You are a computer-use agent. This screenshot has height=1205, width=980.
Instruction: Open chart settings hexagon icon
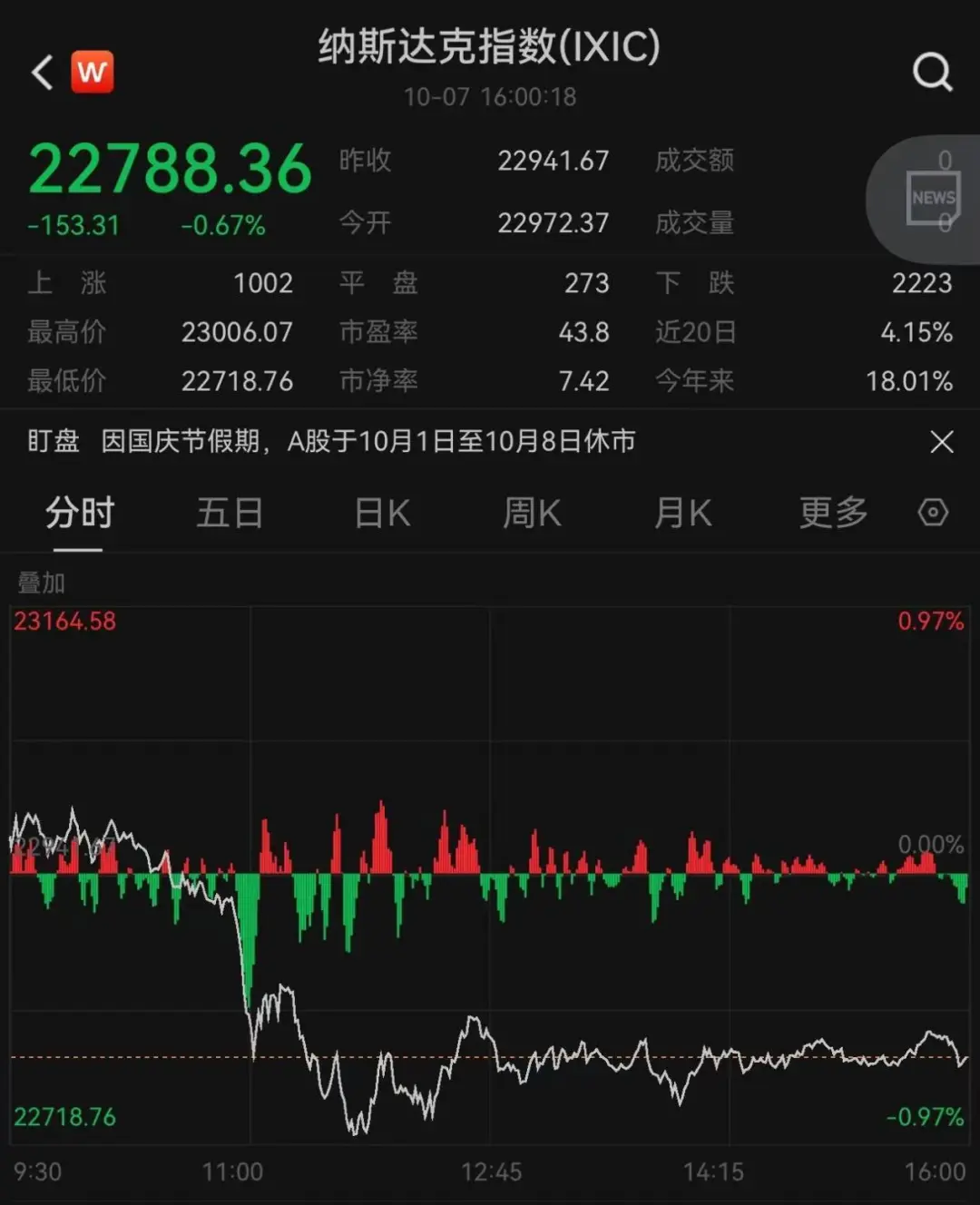pyautogui.click(x=933, y=513)
